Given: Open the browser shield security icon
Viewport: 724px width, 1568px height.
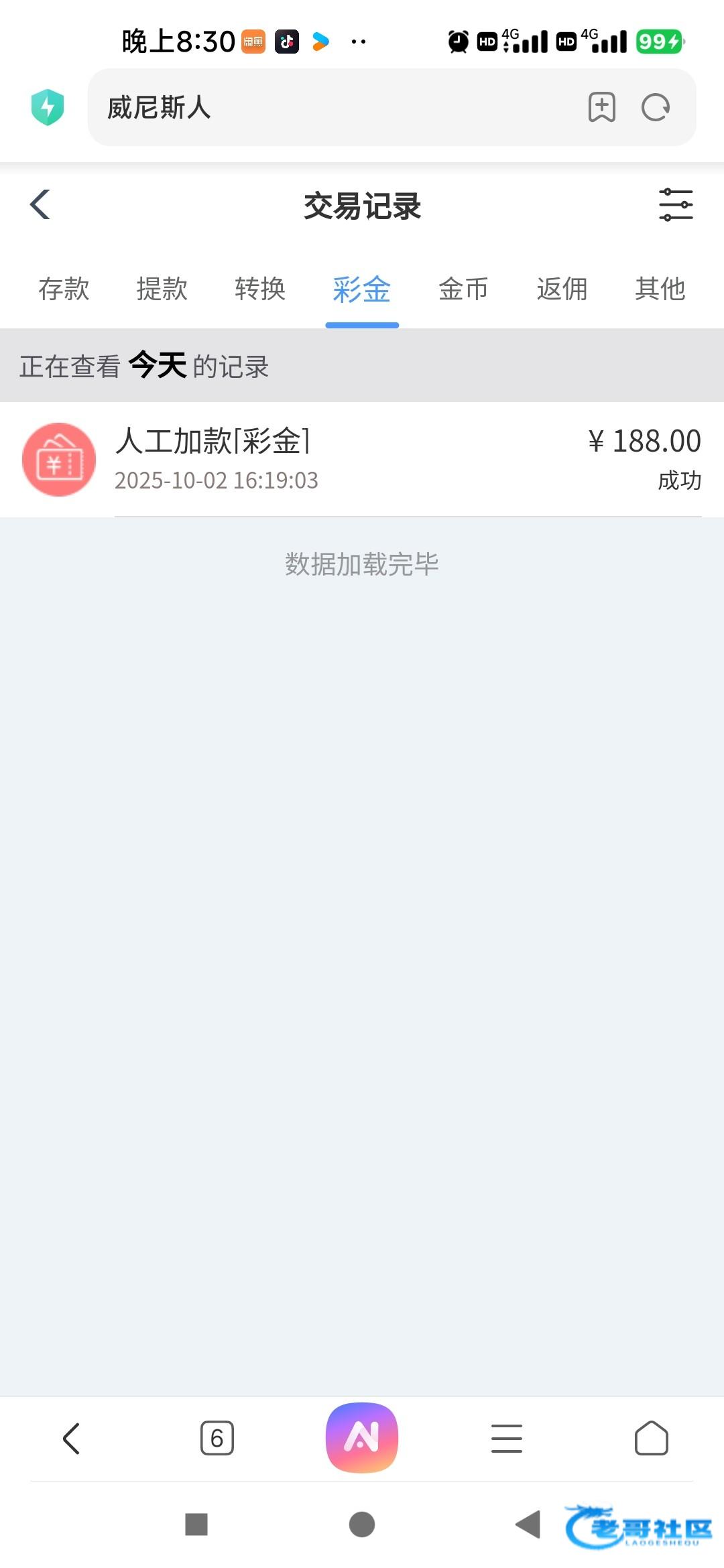Looking at the screenshot, I should (x=47, y=107).
